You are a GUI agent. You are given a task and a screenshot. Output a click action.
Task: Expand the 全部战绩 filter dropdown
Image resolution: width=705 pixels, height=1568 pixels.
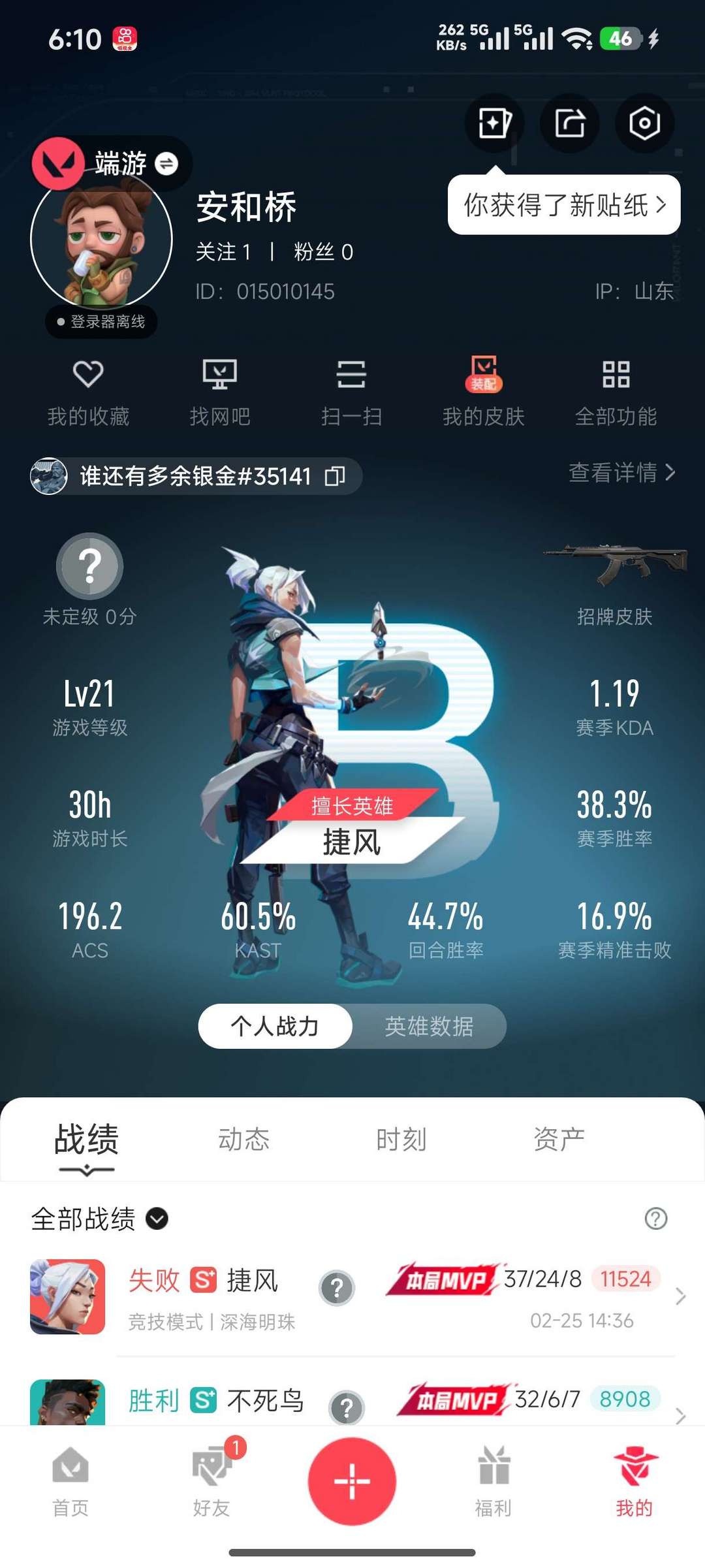point(157,1219)
